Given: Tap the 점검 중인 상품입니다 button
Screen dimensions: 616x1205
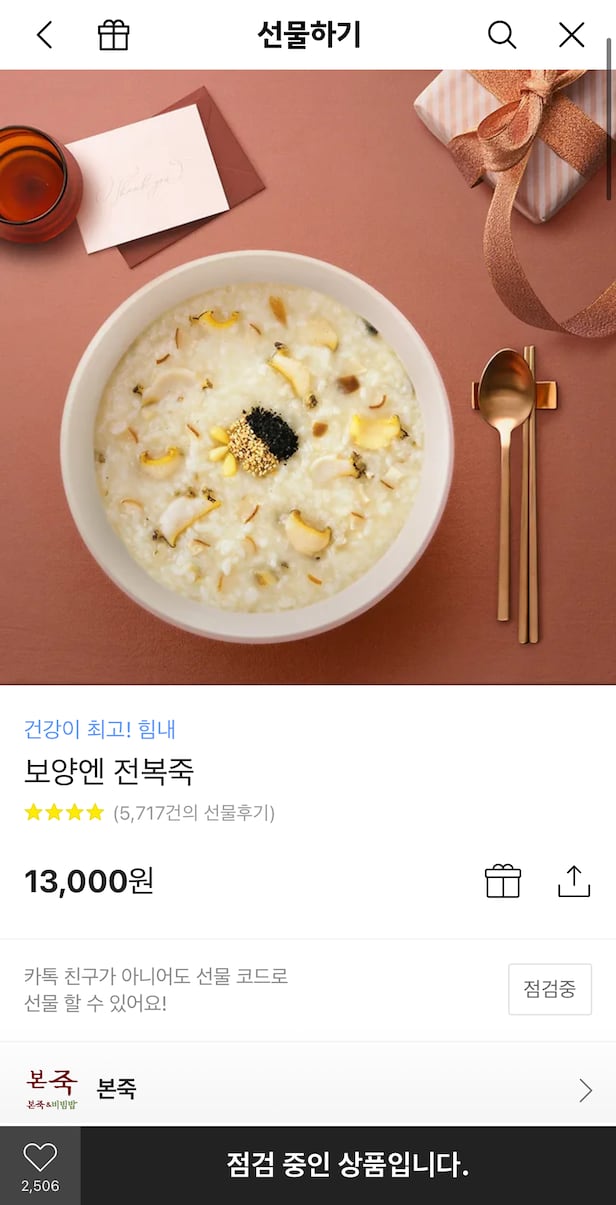Looking at the screenshot, I should click(x=348, y=1165).
